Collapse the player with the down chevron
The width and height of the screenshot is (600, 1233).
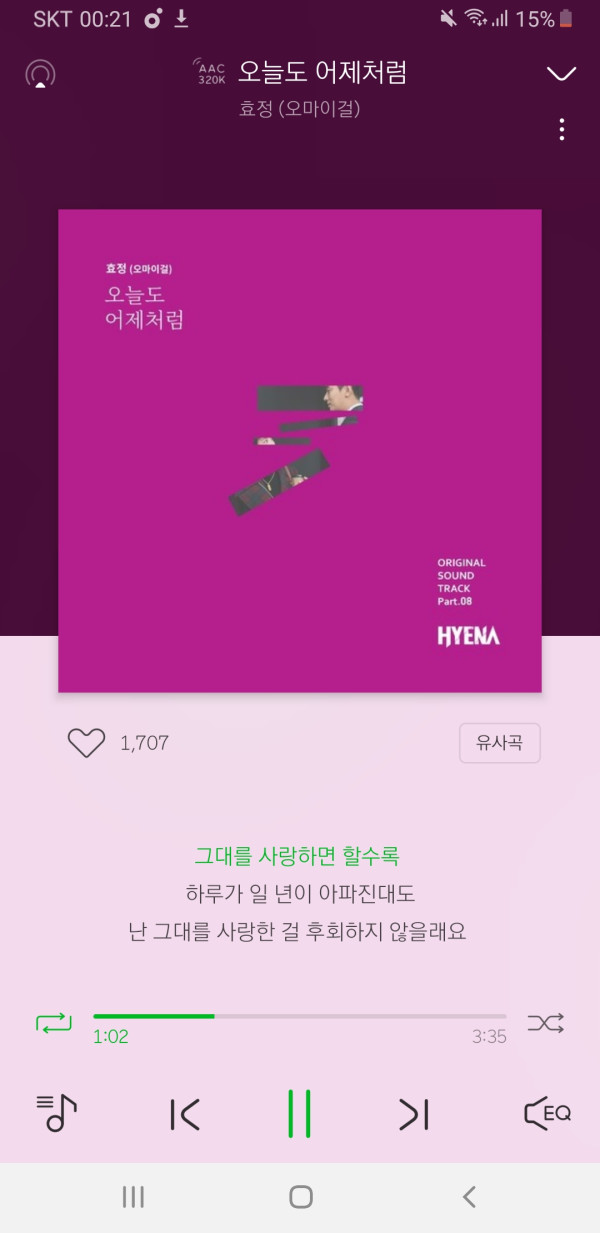click(562, 73)
